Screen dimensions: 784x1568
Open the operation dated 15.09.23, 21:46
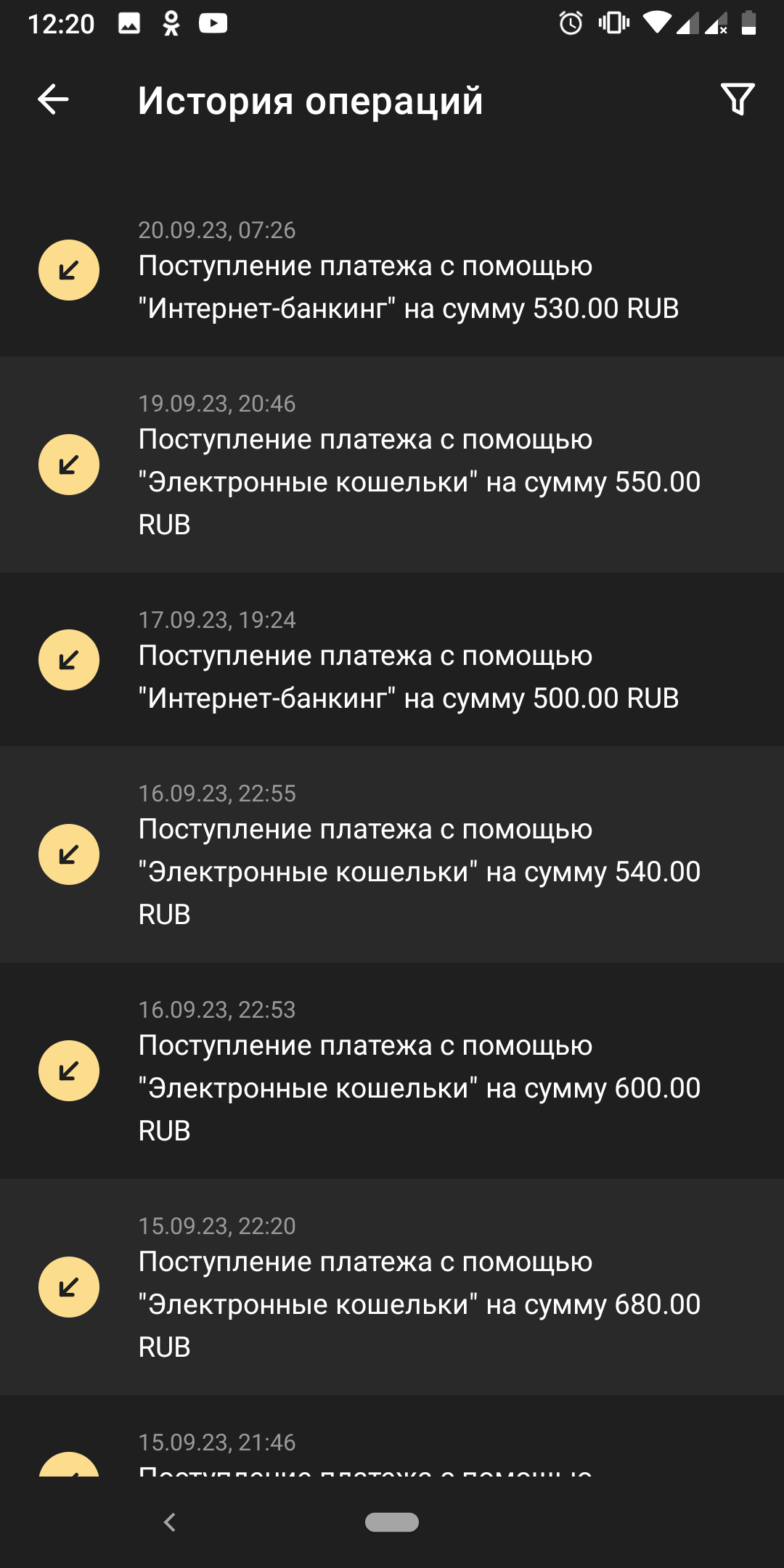(x=392, y=1436)
